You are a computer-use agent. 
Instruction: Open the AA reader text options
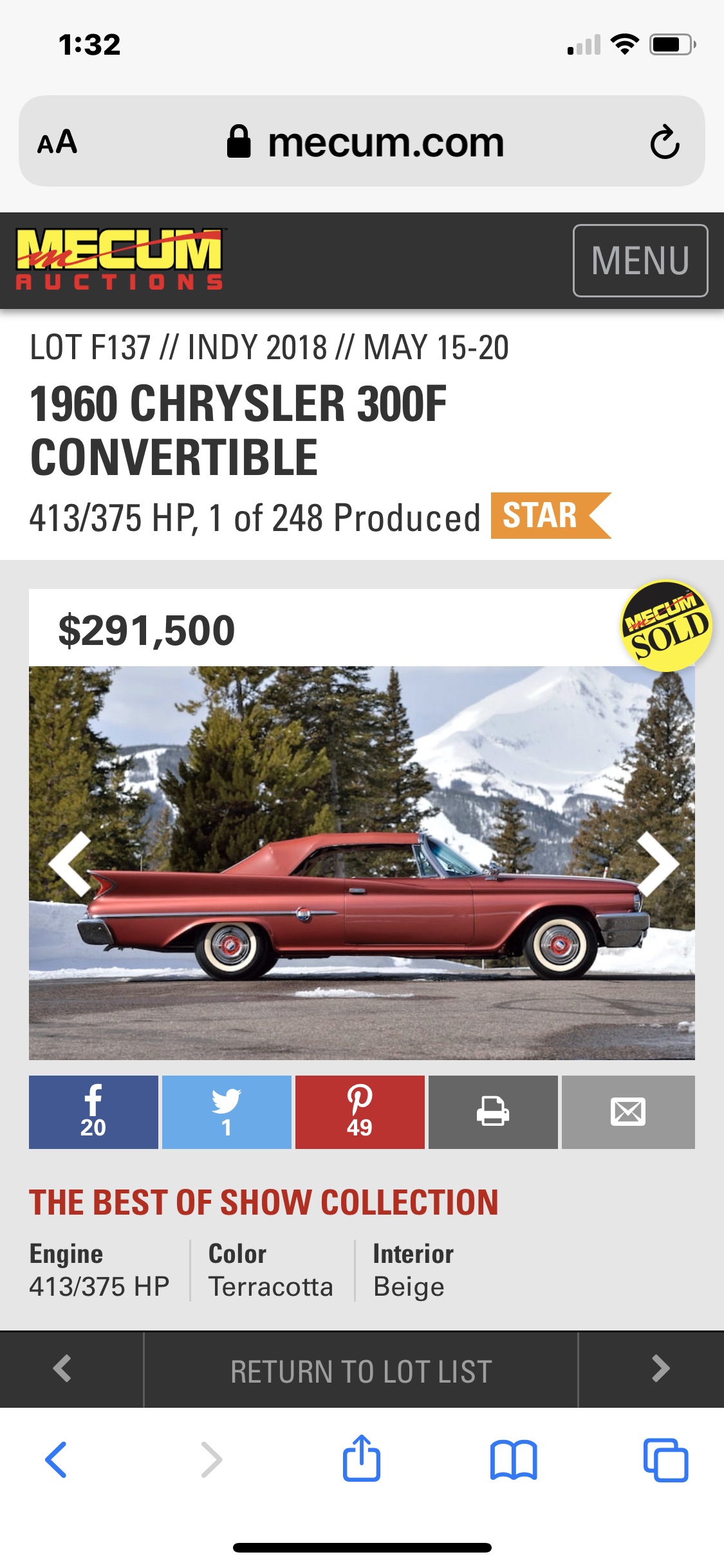click(x=57, y=142)
